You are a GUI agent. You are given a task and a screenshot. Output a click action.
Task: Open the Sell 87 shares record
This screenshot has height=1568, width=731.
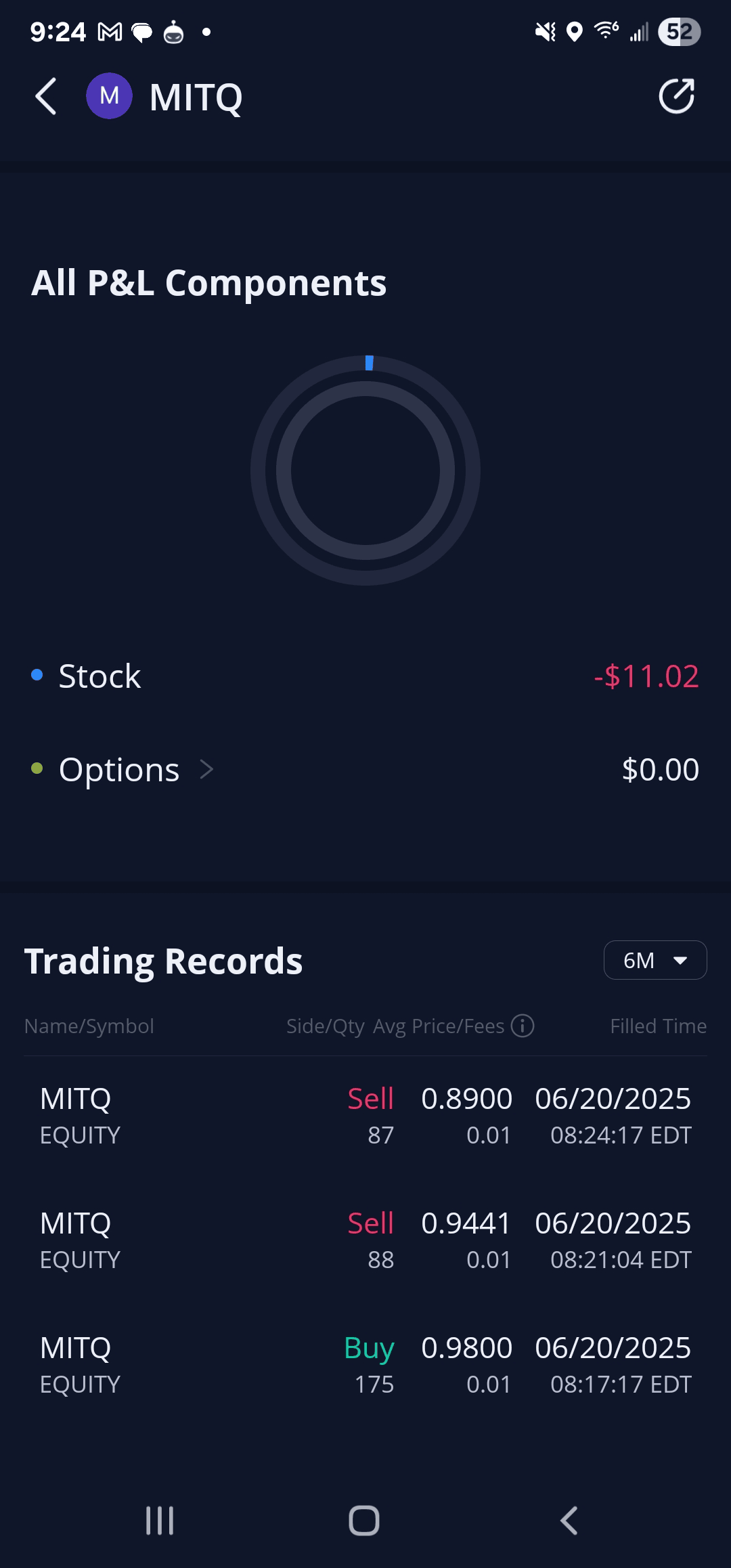[x=365, y=1116]
